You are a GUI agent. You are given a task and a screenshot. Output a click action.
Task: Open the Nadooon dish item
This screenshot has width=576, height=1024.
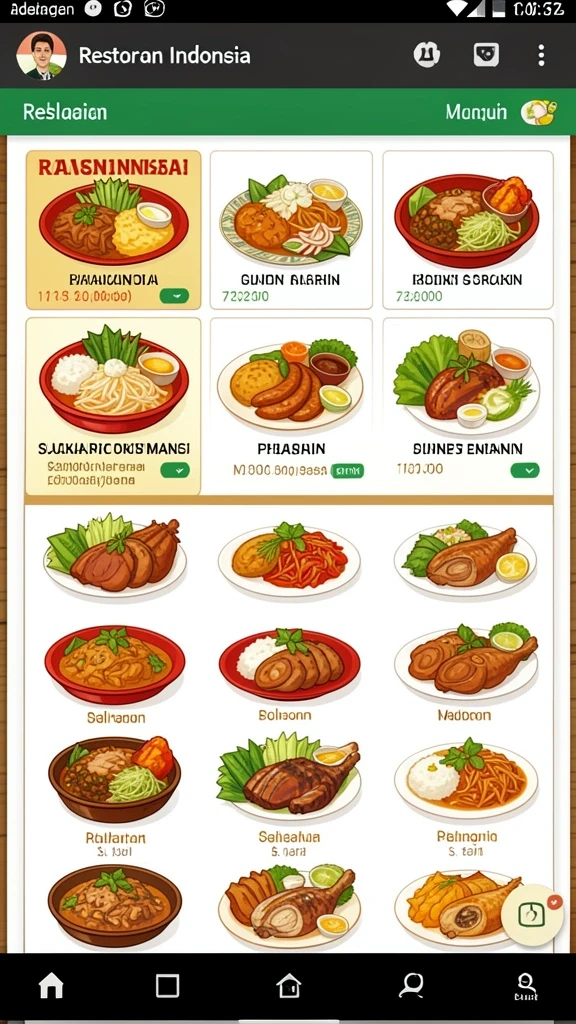pos(465,674)
